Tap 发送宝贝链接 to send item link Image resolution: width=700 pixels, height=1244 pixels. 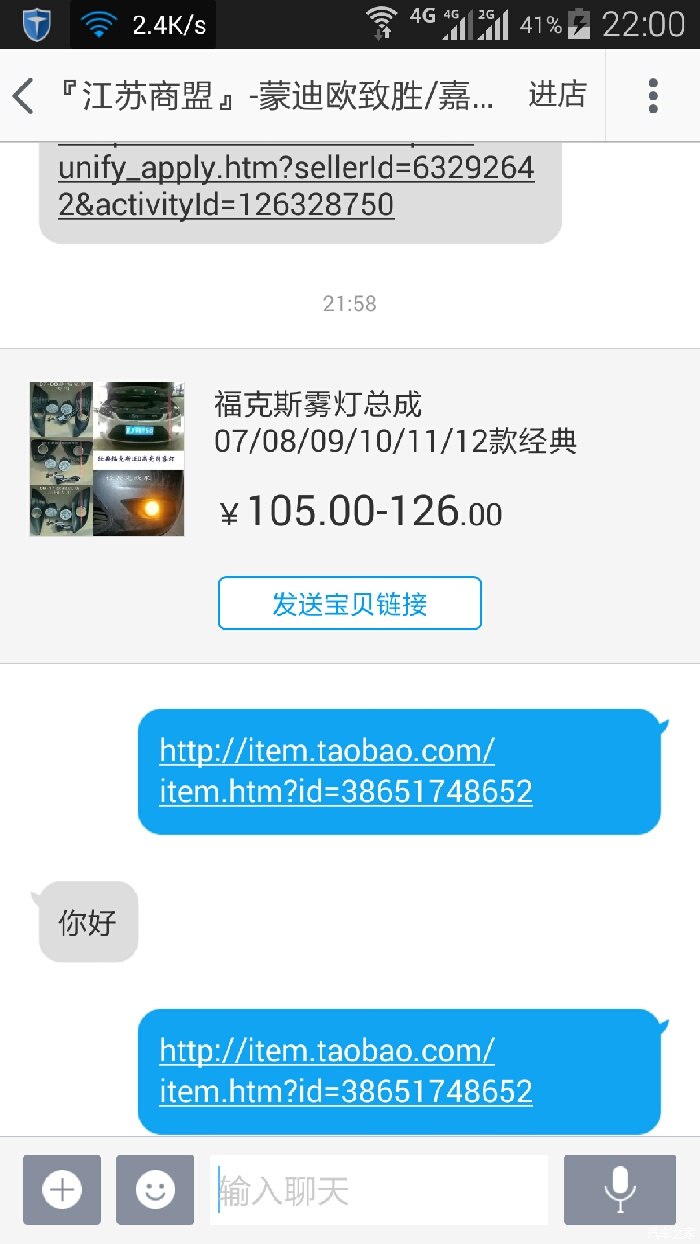[x=350, y=603]
